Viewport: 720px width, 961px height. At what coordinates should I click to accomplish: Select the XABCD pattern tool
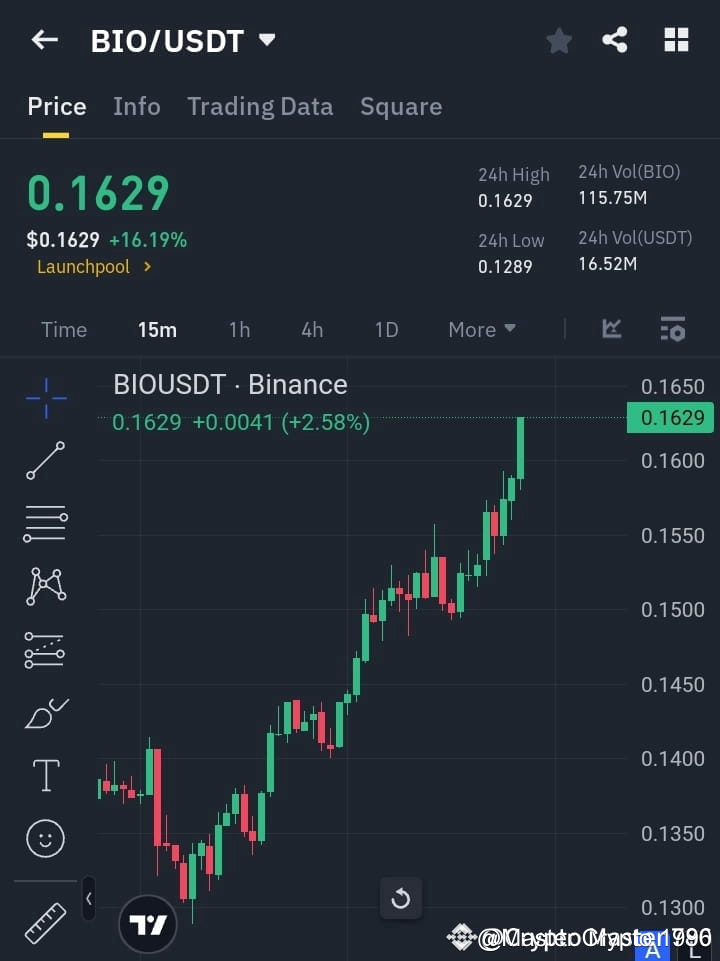point(45,587)
